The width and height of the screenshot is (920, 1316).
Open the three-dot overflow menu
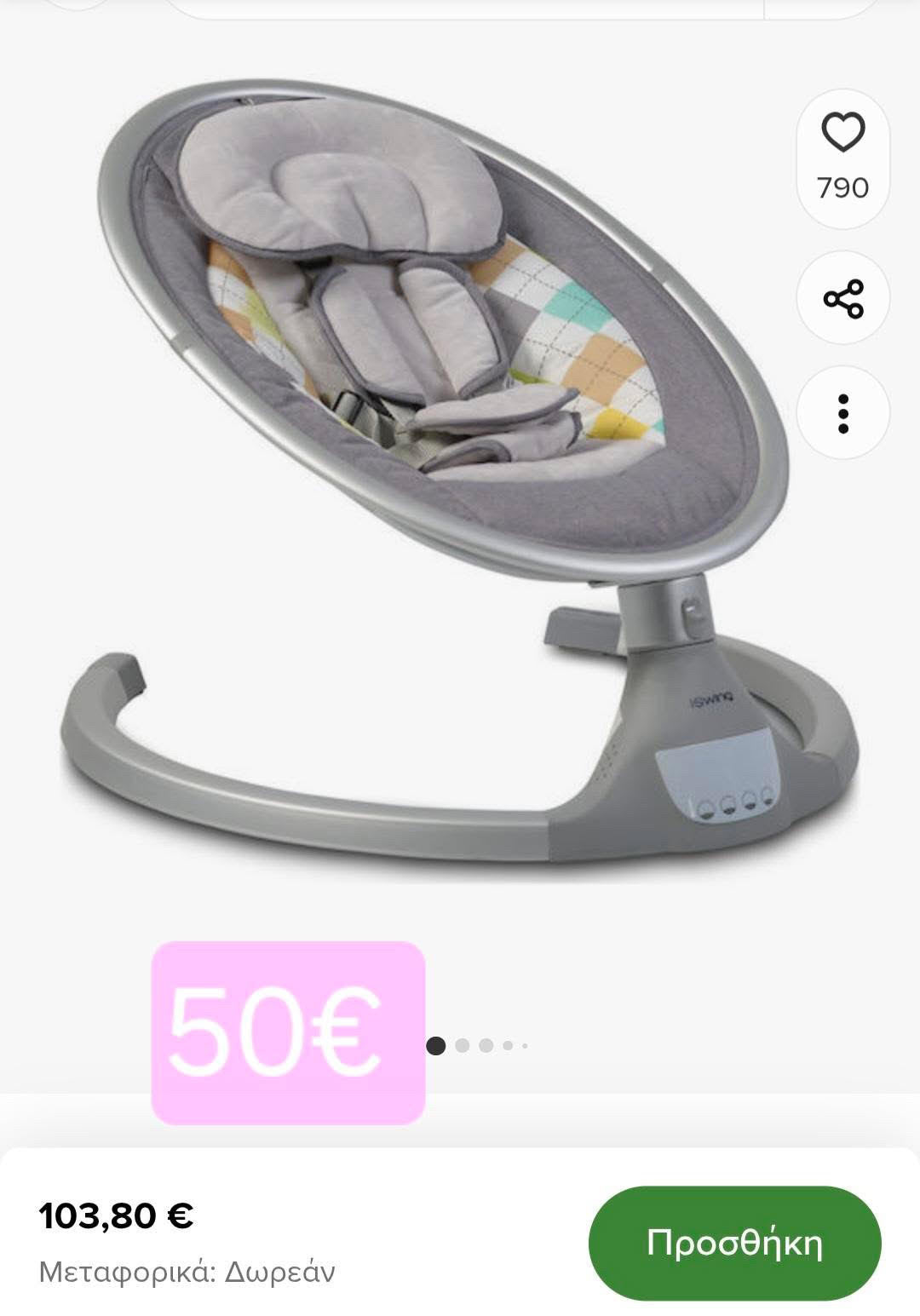[x=842, y=413]
